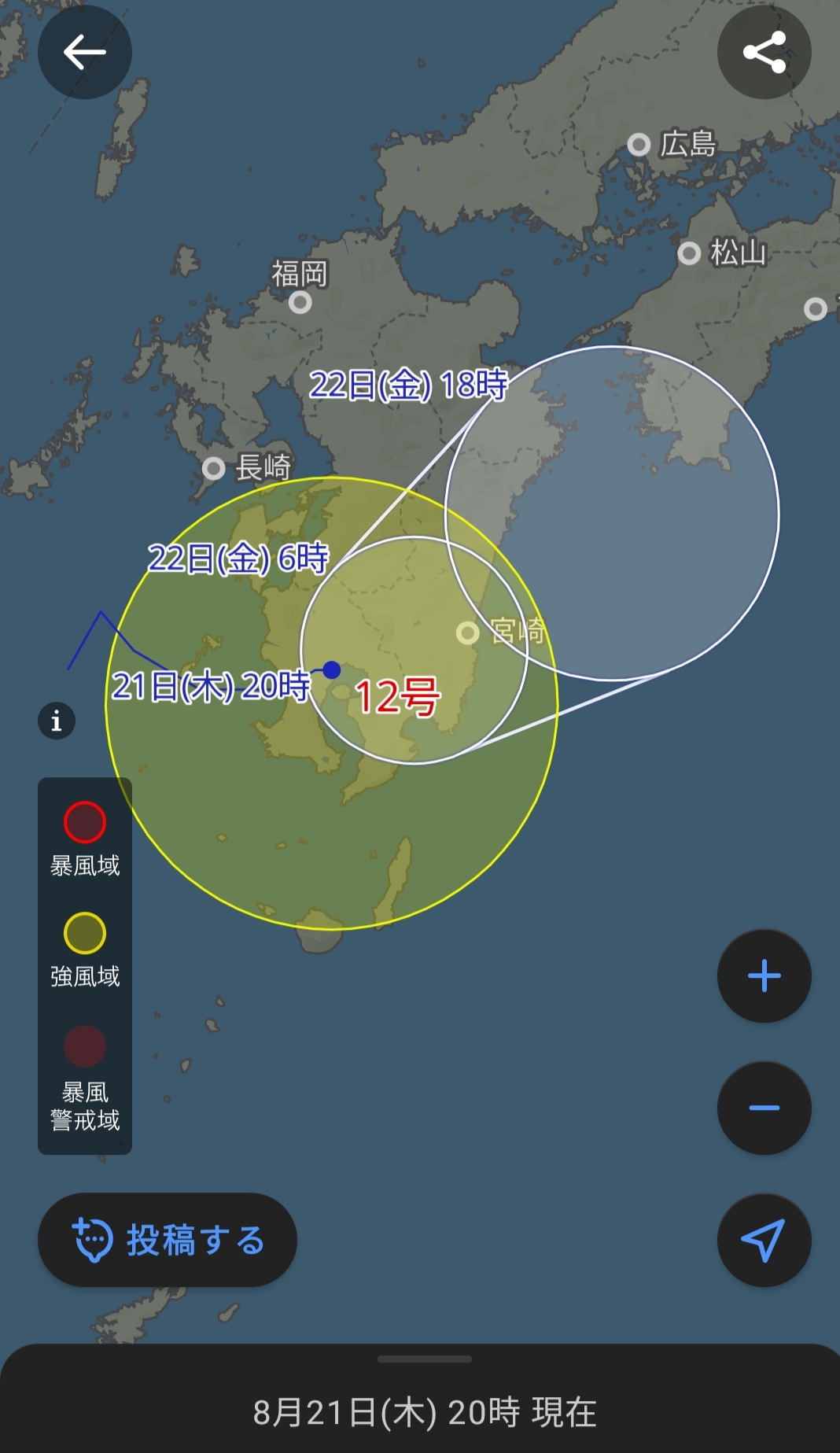Go back using the arrow button

(85, 53)
